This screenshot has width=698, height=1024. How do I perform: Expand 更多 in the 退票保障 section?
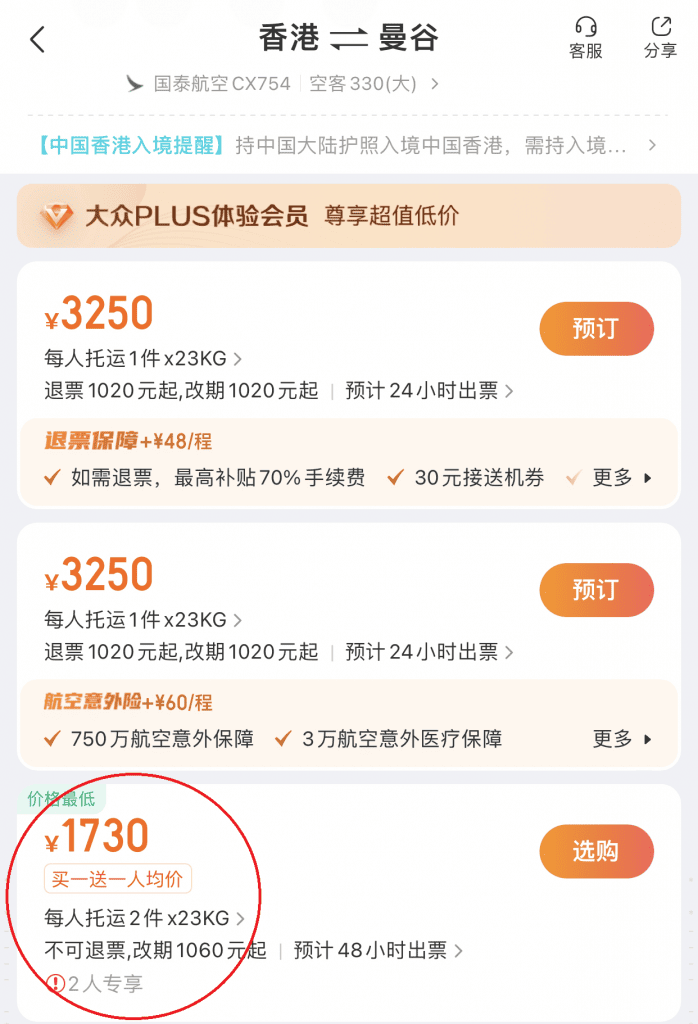(x=622, y=478)
